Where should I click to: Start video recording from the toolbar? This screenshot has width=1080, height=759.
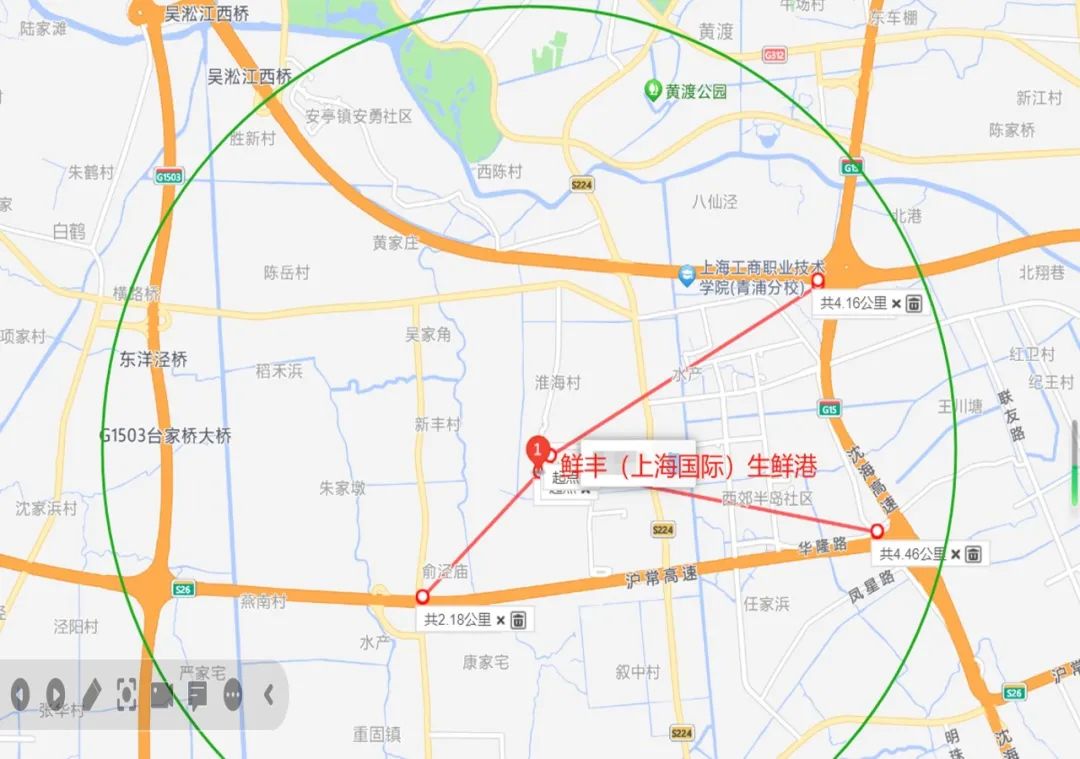(162, 694)
